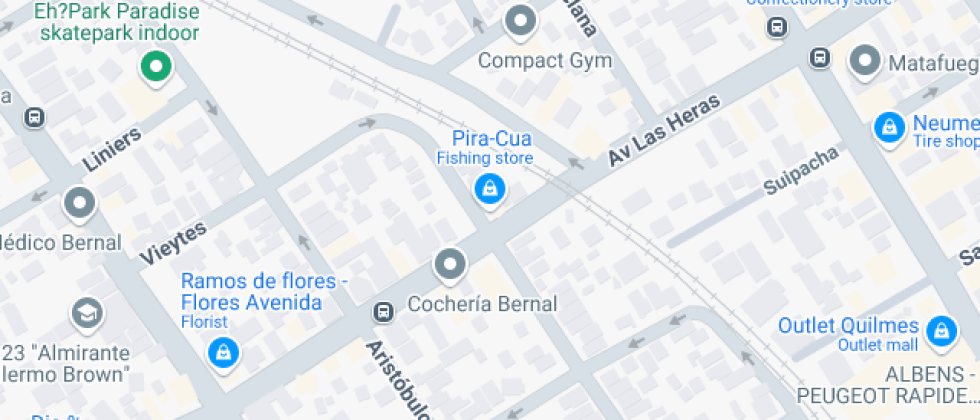Tap the bus stop icon near Liniers
Image resolution: width=980 pixels, height=420 pixels.
click(34, 117)
